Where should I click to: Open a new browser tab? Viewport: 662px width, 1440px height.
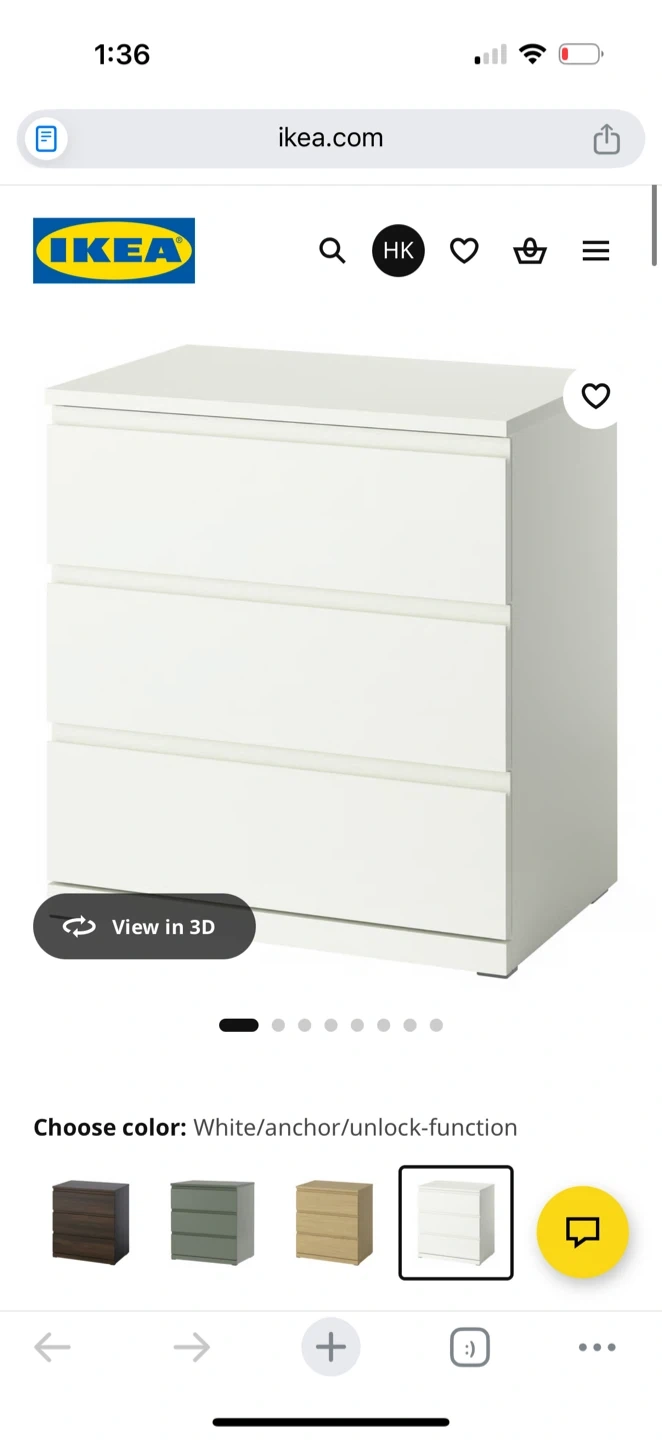330,1348
